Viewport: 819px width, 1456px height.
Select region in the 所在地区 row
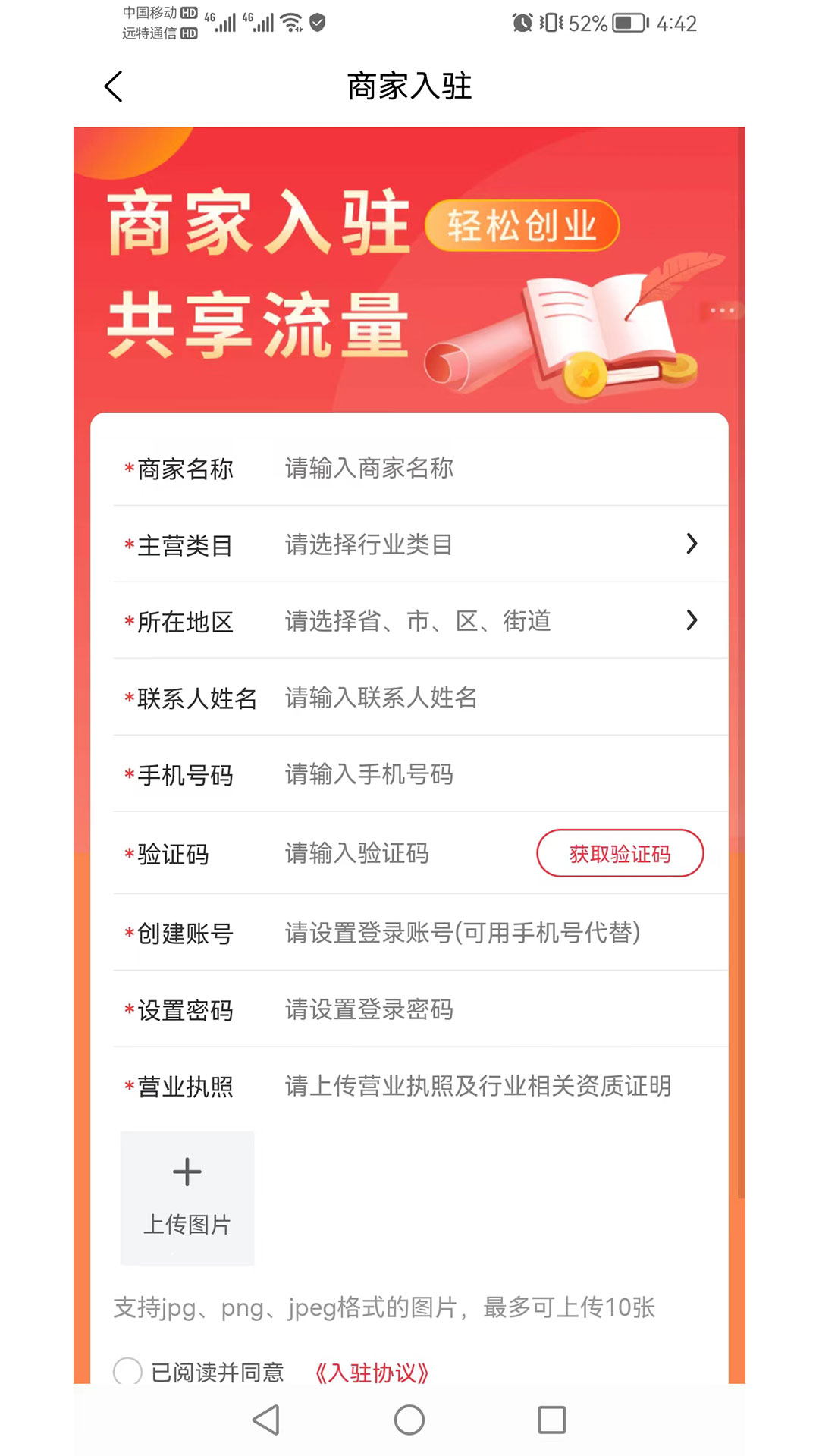tap(485, 620)
